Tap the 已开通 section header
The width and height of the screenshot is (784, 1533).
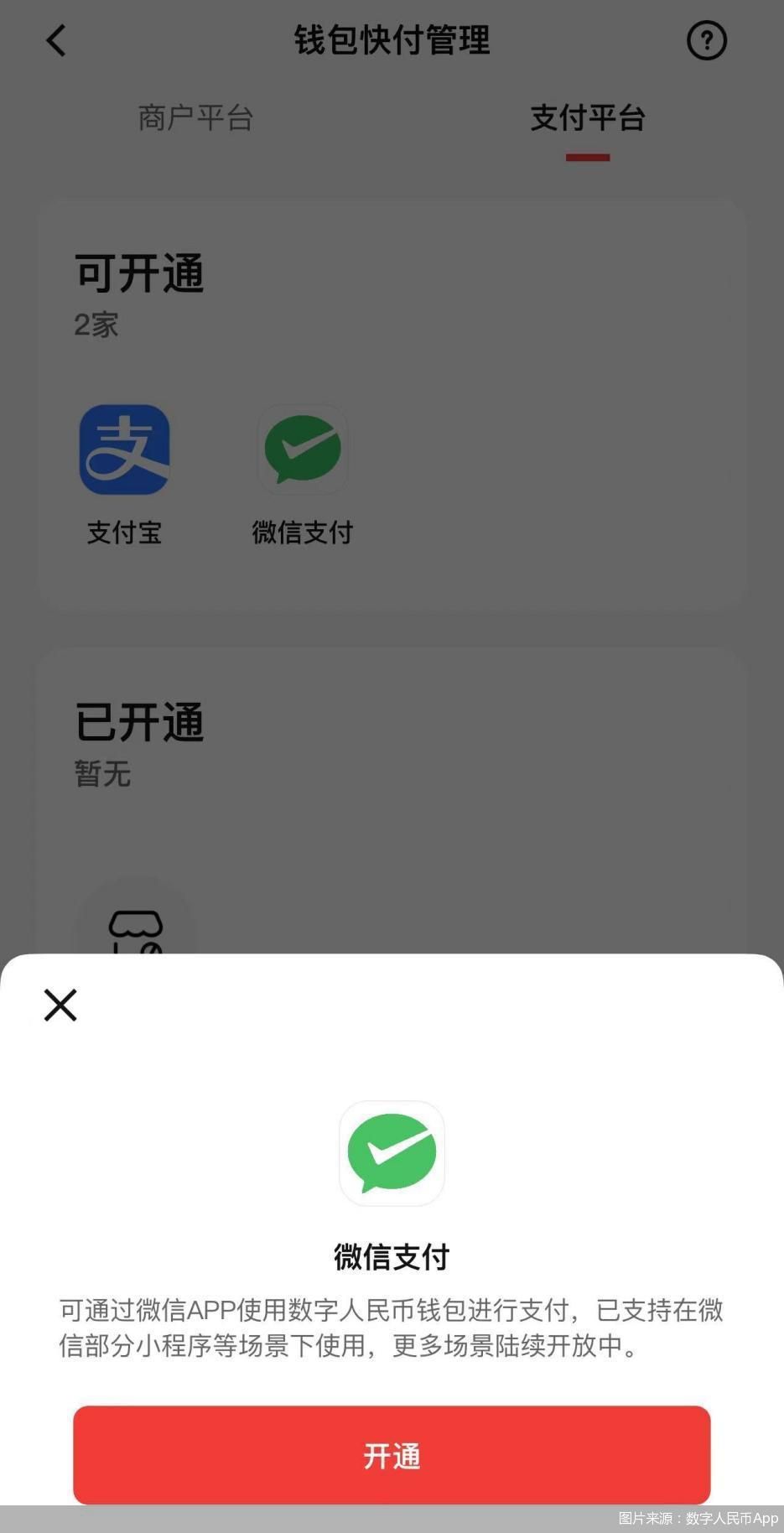click(138, 723)
